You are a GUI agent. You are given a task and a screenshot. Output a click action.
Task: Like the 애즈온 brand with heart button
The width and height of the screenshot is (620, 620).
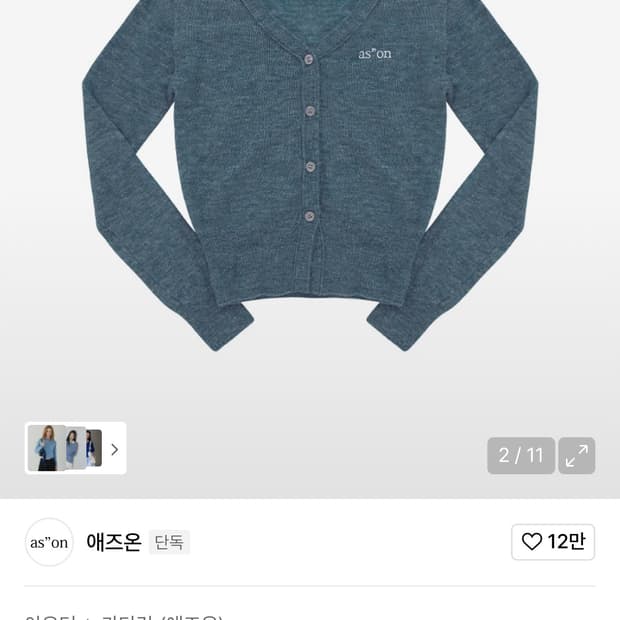pos(553,542)
